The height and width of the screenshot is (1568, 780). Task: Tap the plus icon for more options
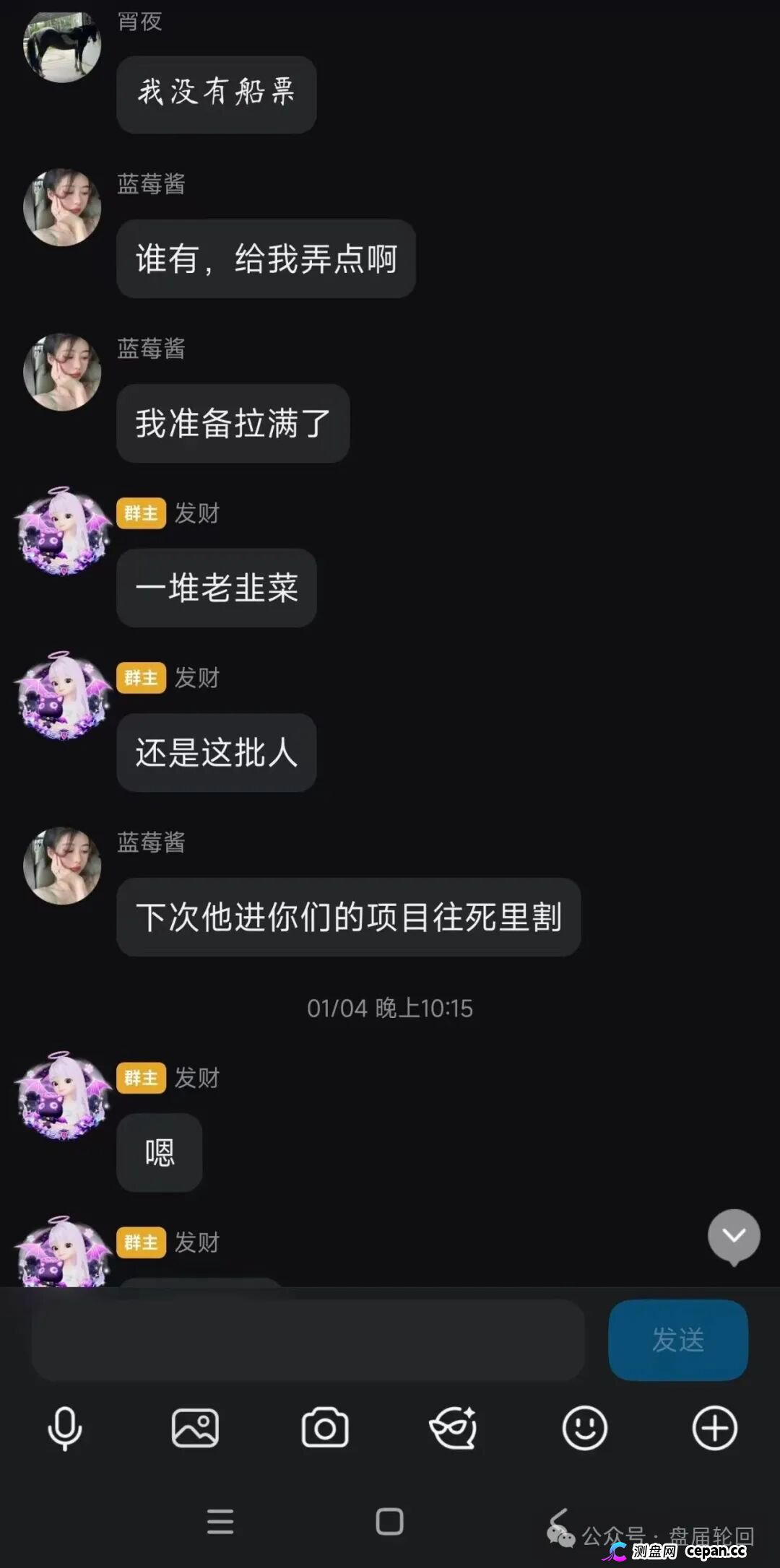714,1428
